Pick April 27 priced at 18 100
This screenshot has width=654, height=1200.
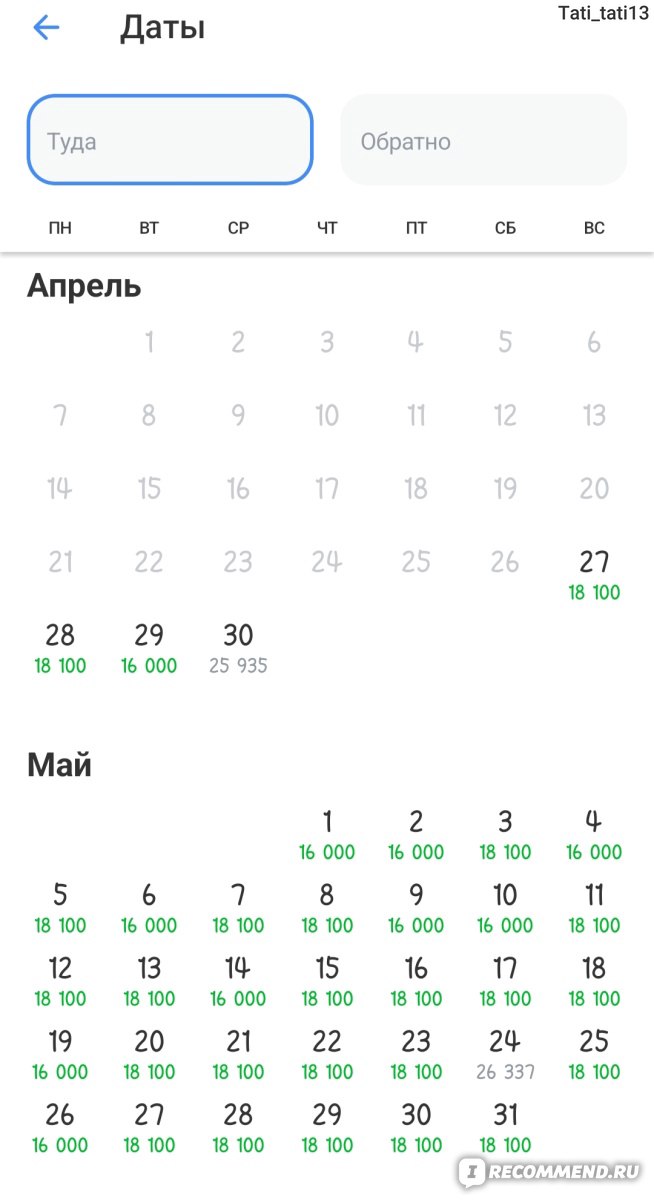pos(594,574)
